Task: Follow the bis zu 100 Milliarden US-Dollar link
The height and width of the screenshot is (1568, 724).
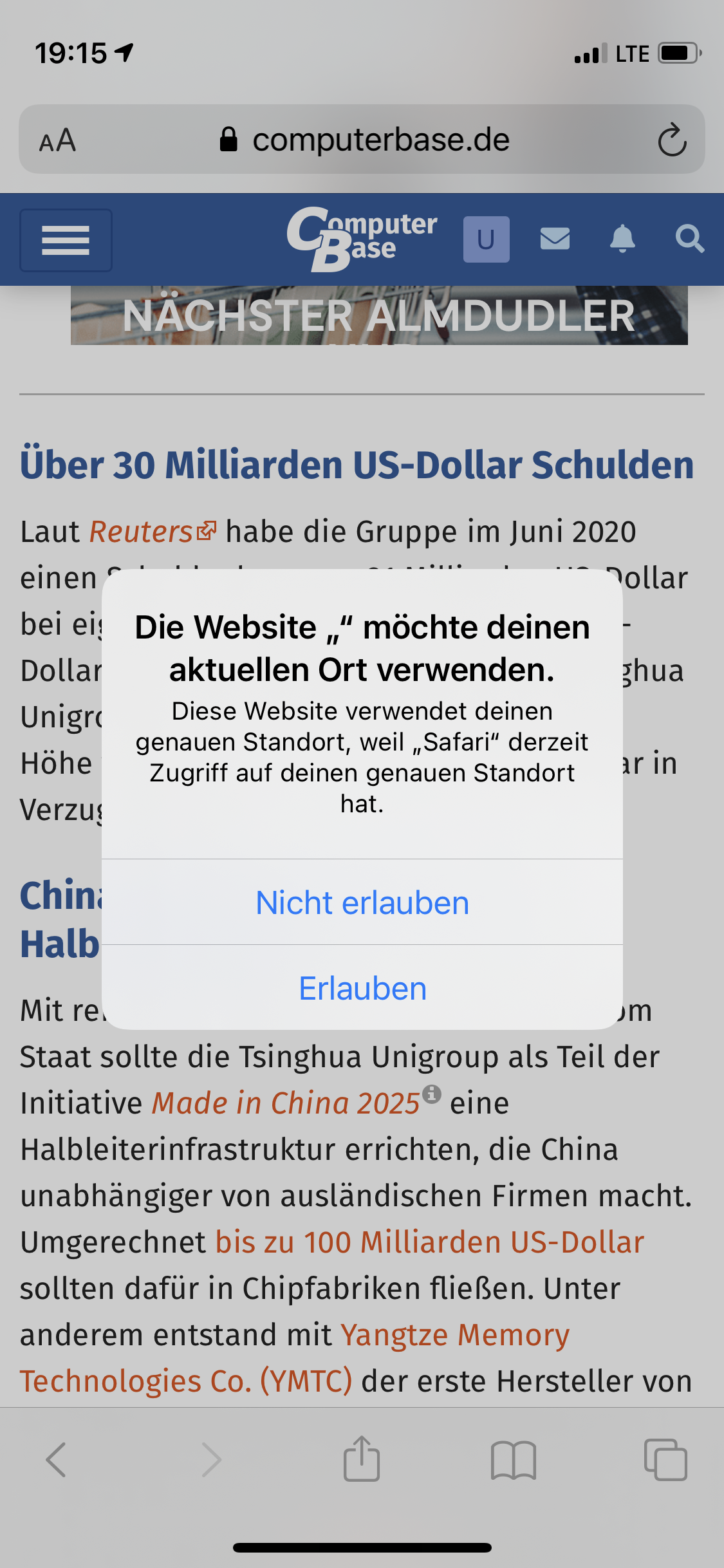Action: 429,1242
